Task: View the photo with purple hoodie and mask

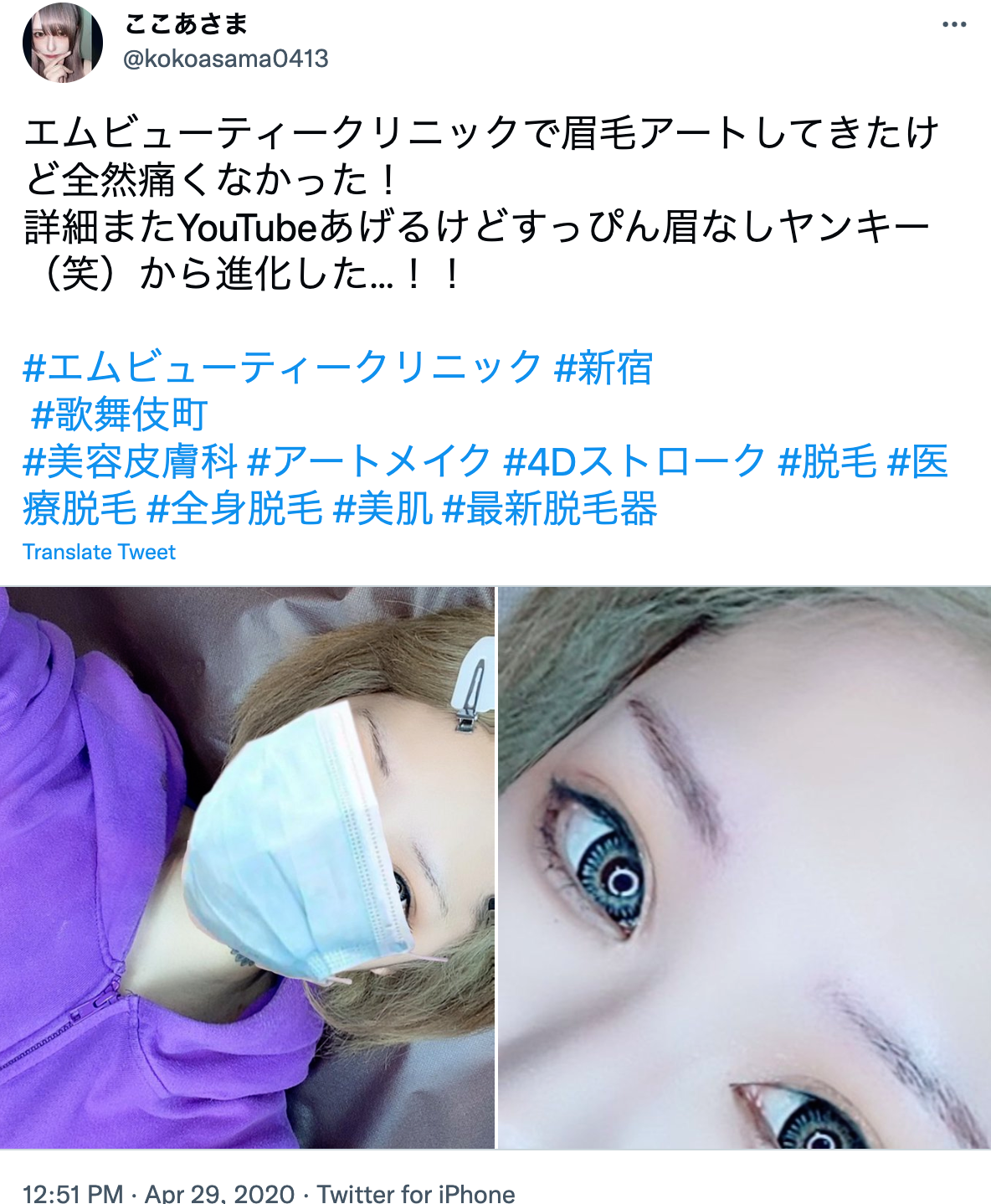Action: tap(247, 867)
